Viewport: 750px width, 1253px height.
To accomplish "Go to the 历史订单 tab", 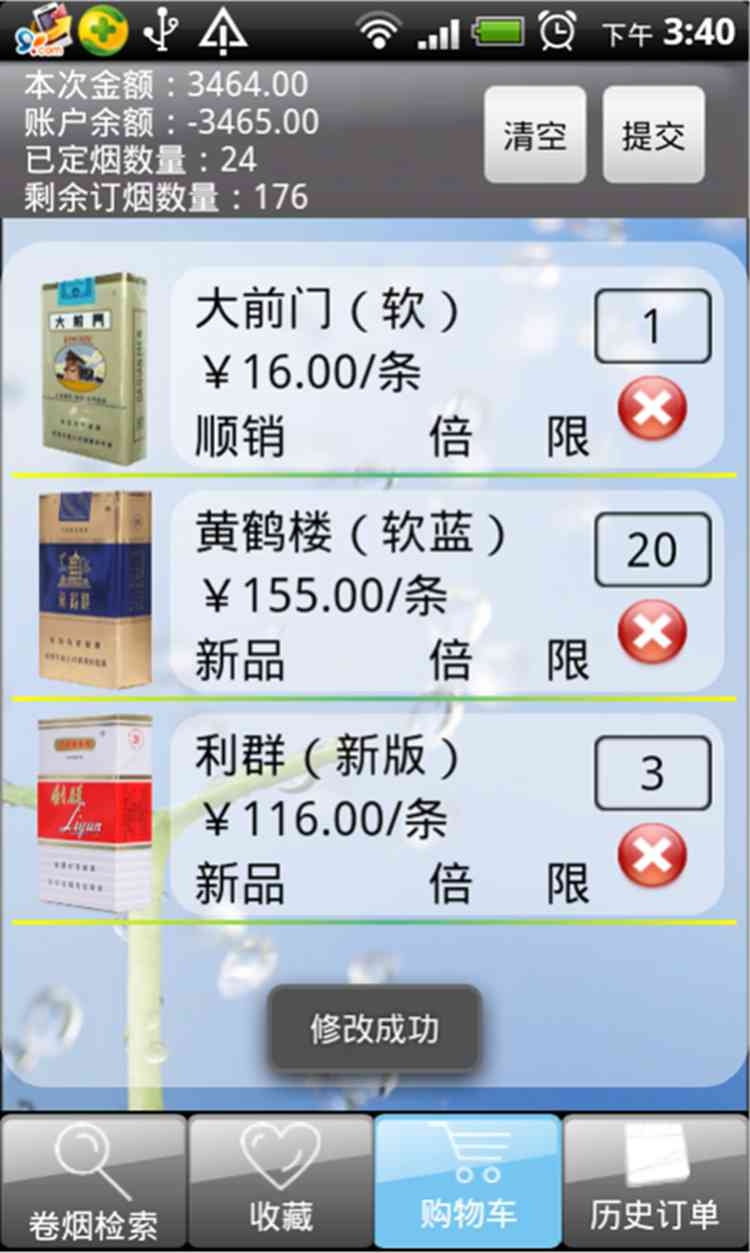I will 655,1181.
